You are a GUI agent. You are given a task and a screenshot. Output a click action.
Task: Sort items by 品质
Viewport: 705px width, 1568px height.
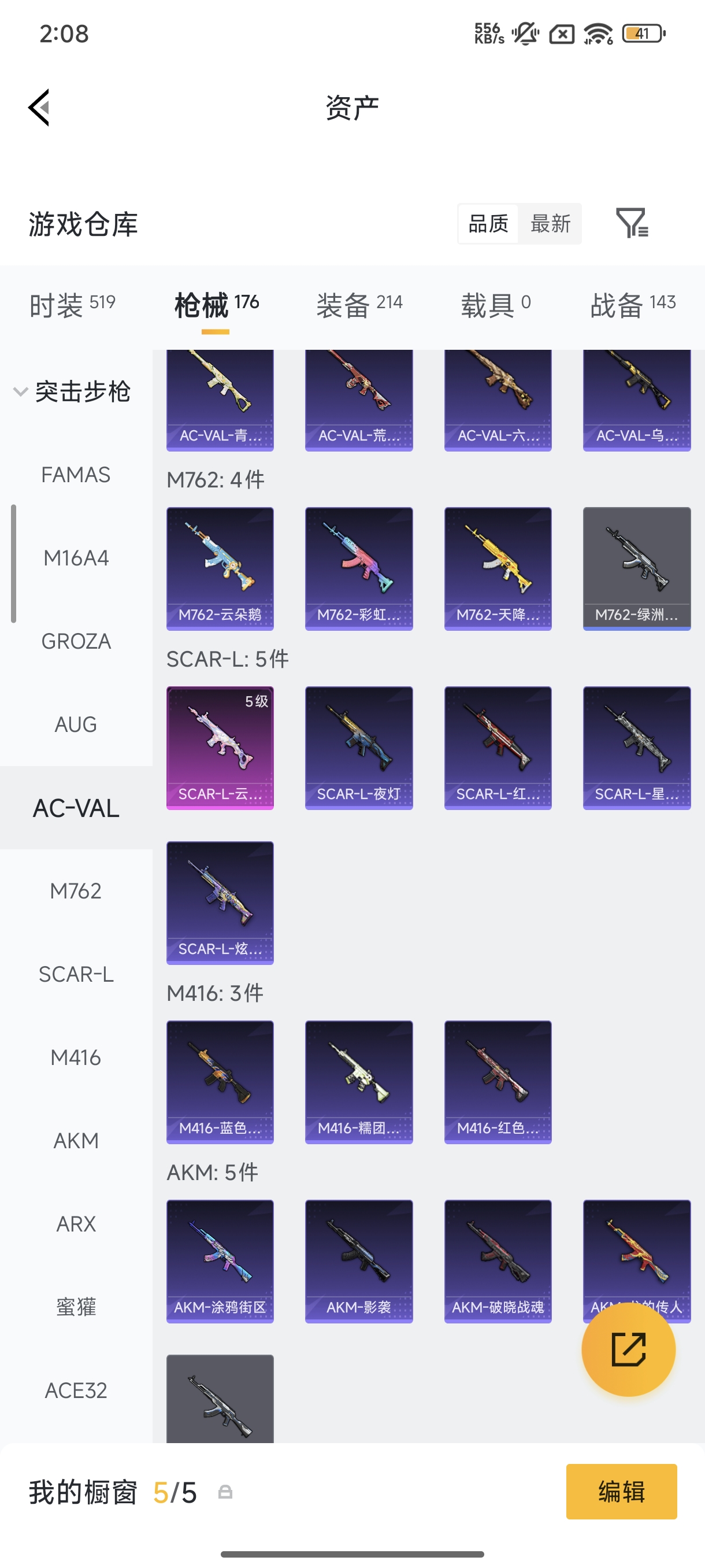tap(488, 223)
